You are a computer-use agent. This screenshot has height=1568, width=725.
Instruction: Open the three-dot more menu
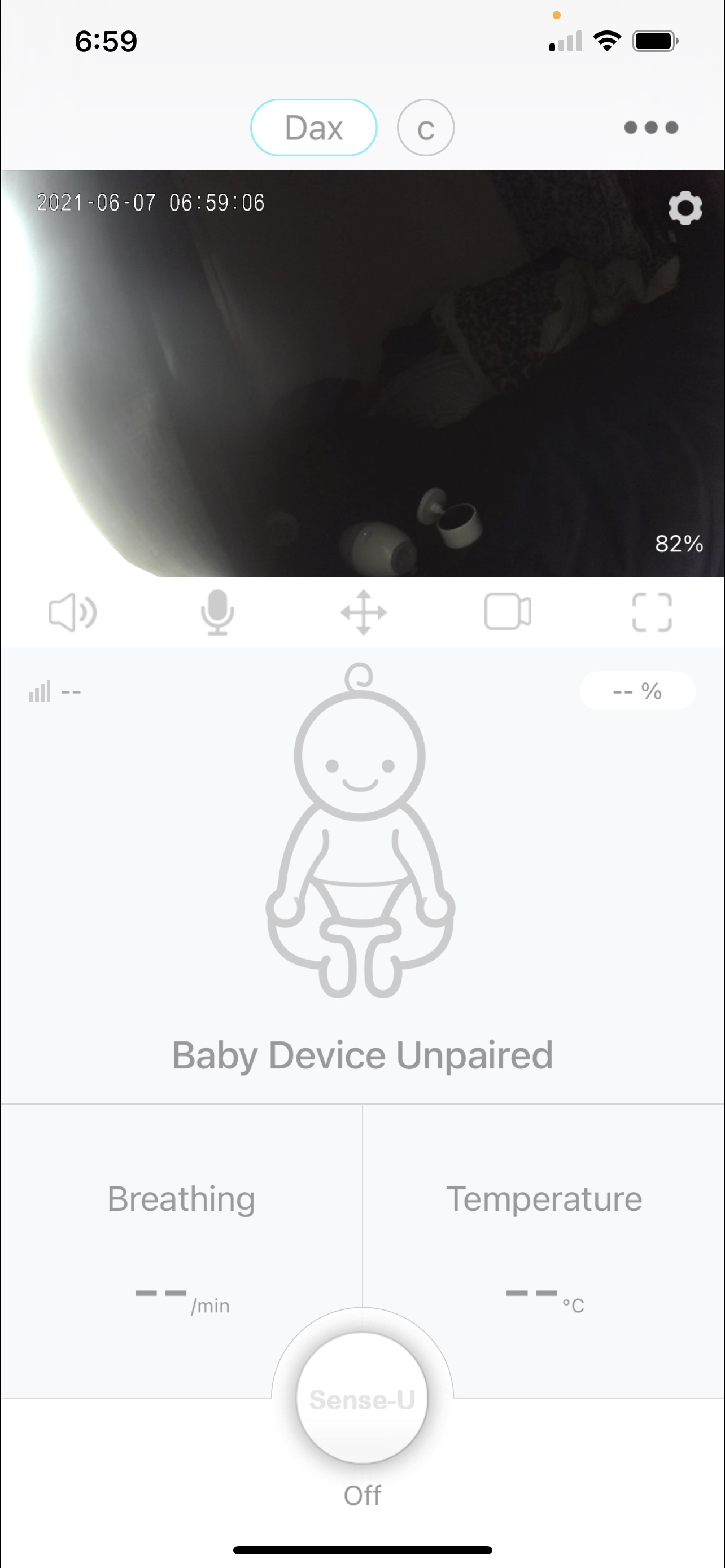650,128
